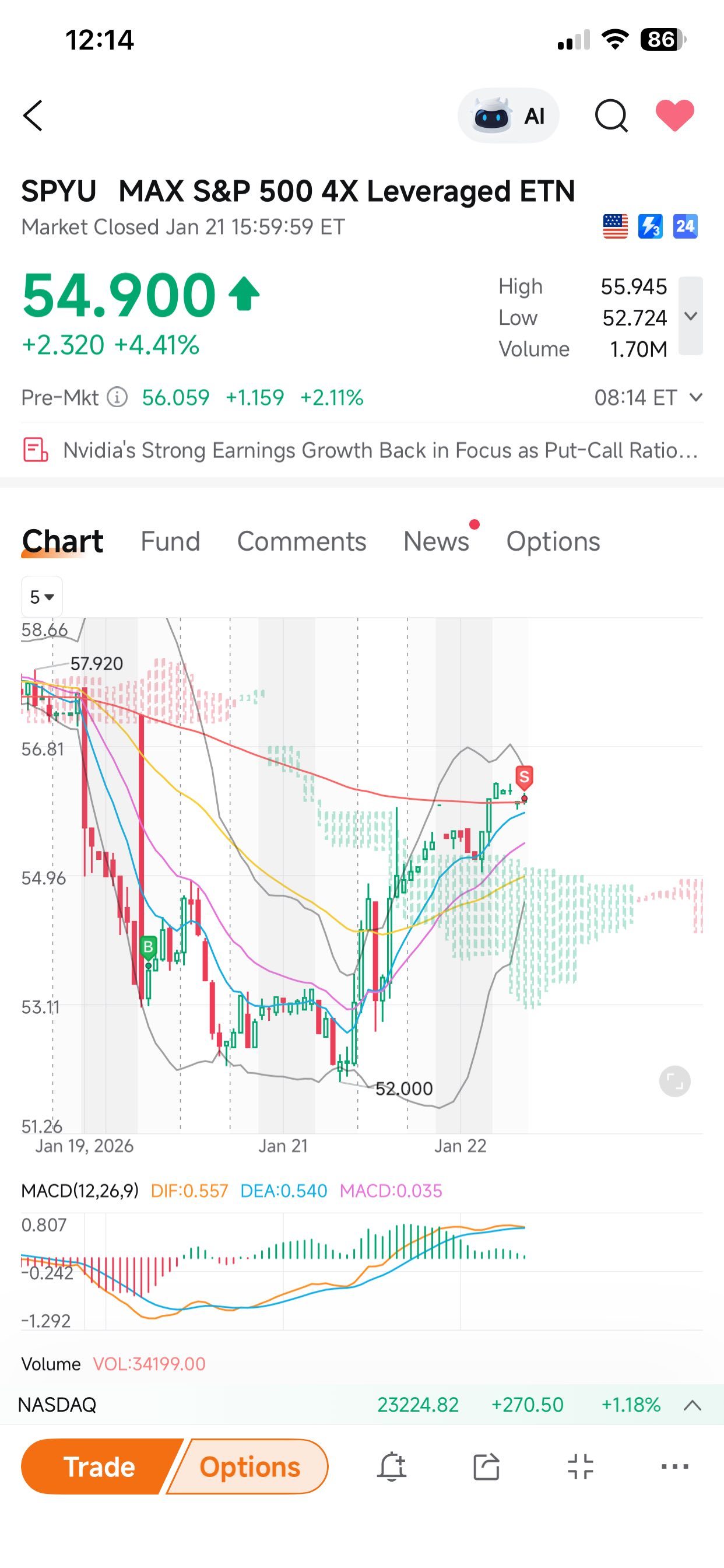This screenshot has width=724, height=1568.
Task: Tap the S sell marker on chart
Action: 524,778
